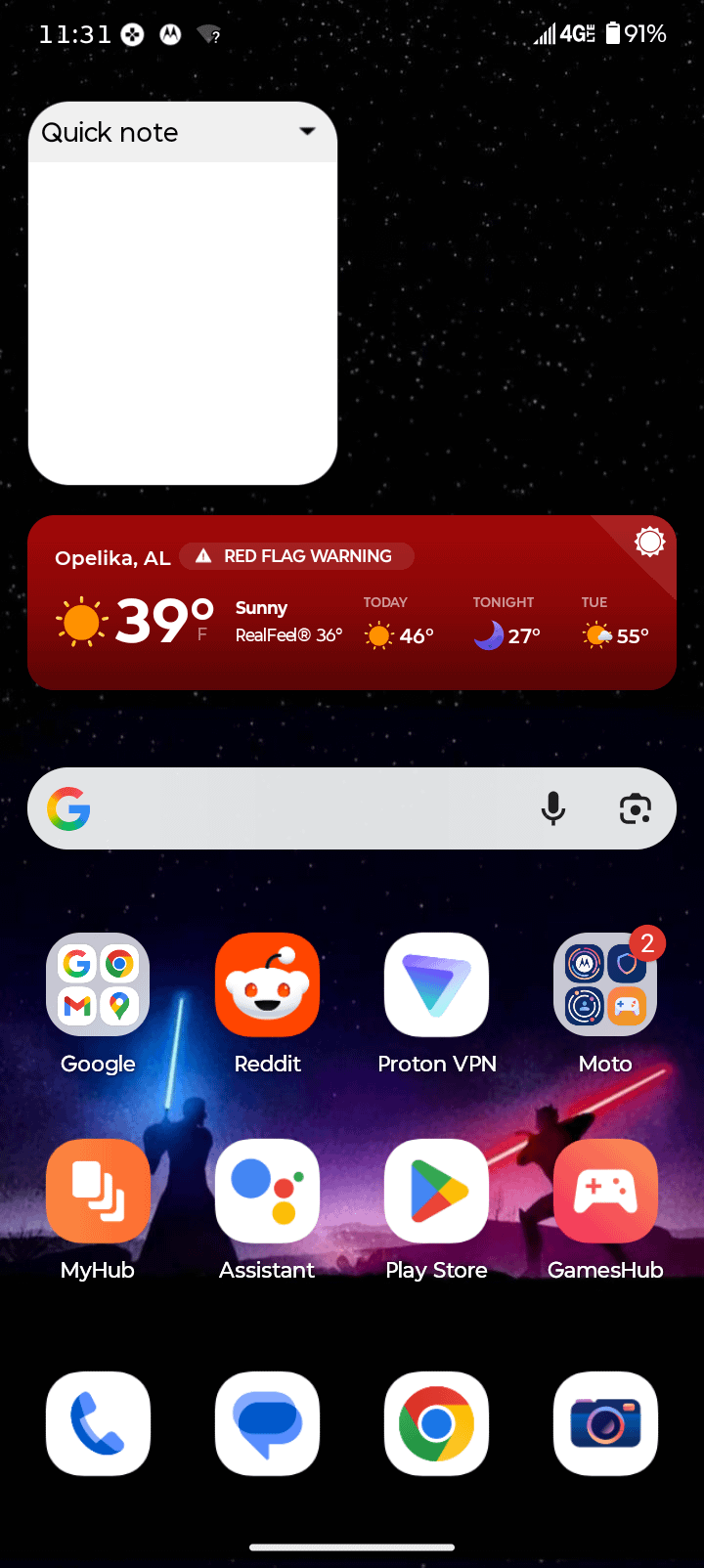704x1568 pixels.
Task: Open Google Assistant
Action: (x=267, y=1191)
